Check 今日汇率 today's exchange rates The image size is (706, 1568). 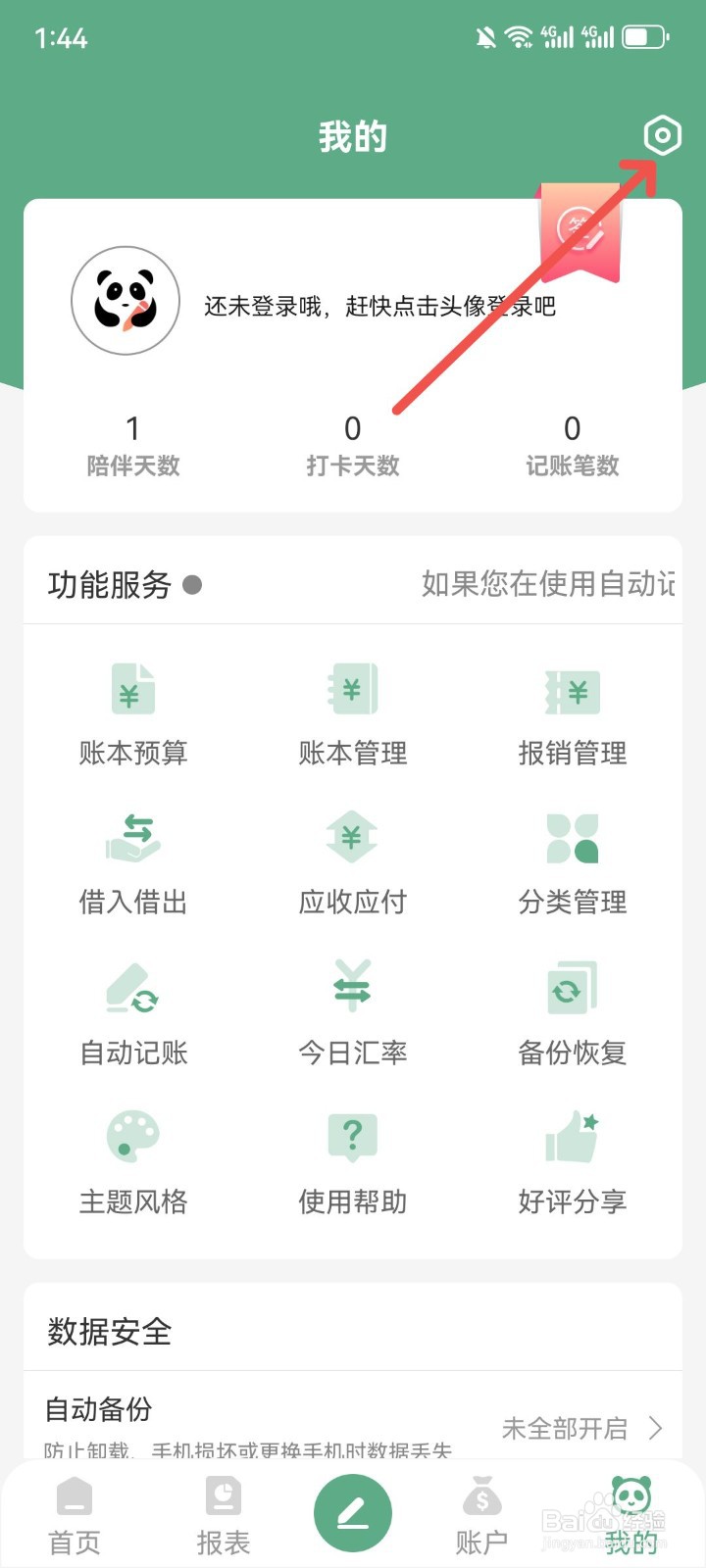[x=352, y=1009]
